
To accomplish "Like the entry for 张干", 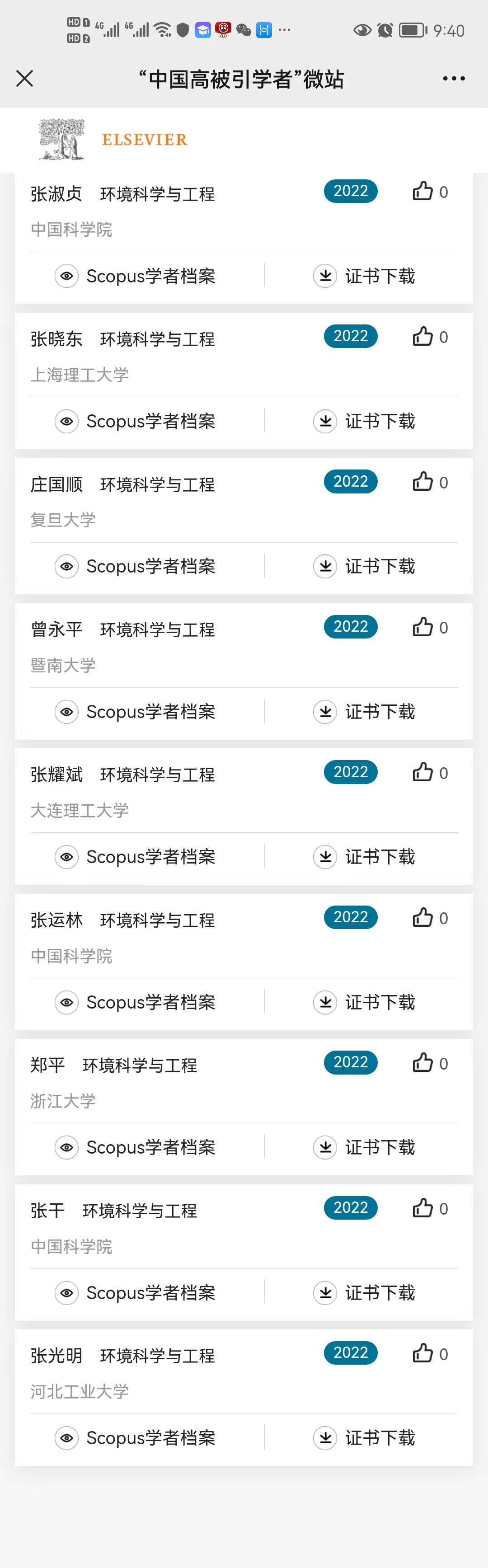I will pyautogui.click(x=423, y=1208).
